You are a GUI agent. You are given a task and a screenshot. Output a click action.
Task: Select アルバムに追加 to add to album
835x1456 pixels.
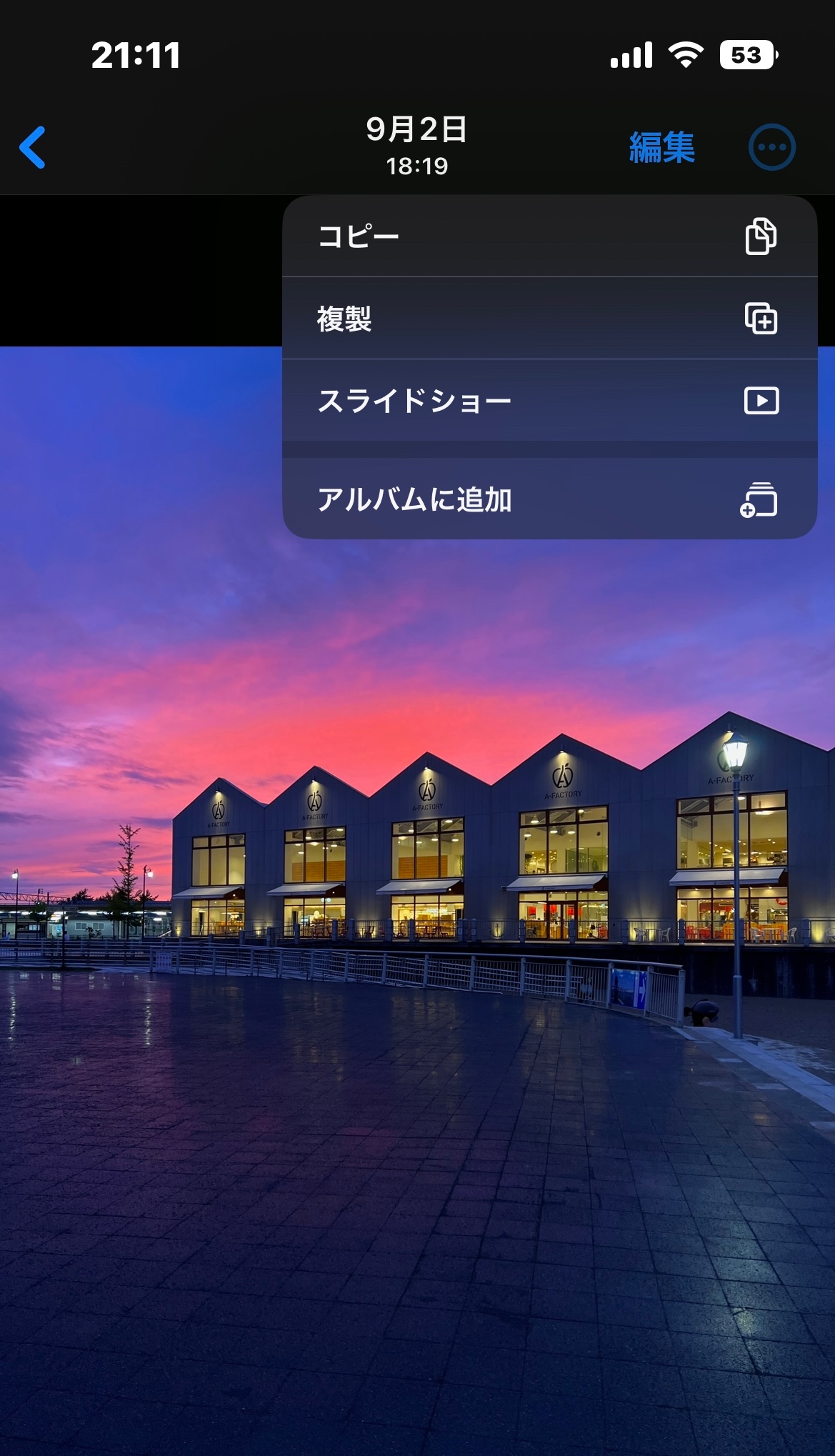(x=549, y=499)
